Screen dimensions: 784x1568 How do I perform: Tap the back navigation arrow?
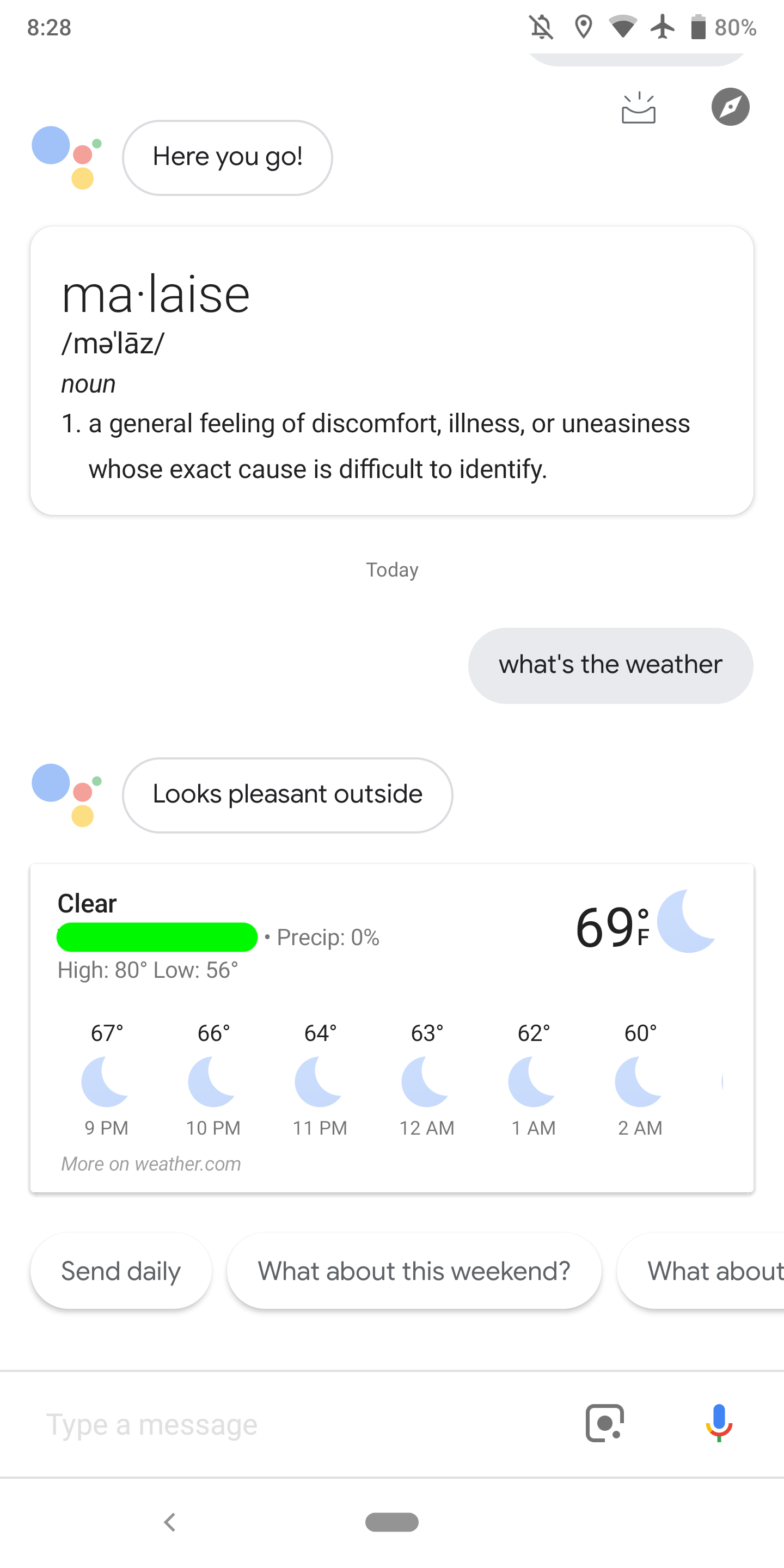click(x=169, y=1523)
